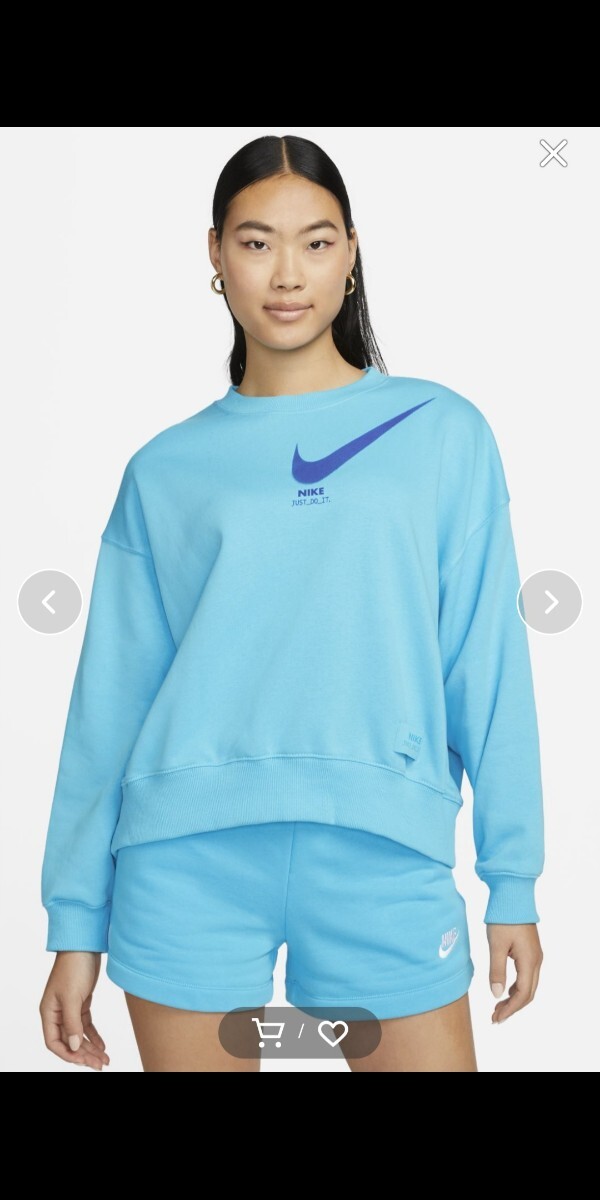The width and height of the screenshot is (600, 1200).
Task: Close the full-screen product image viewer
Action: (553, 153)
